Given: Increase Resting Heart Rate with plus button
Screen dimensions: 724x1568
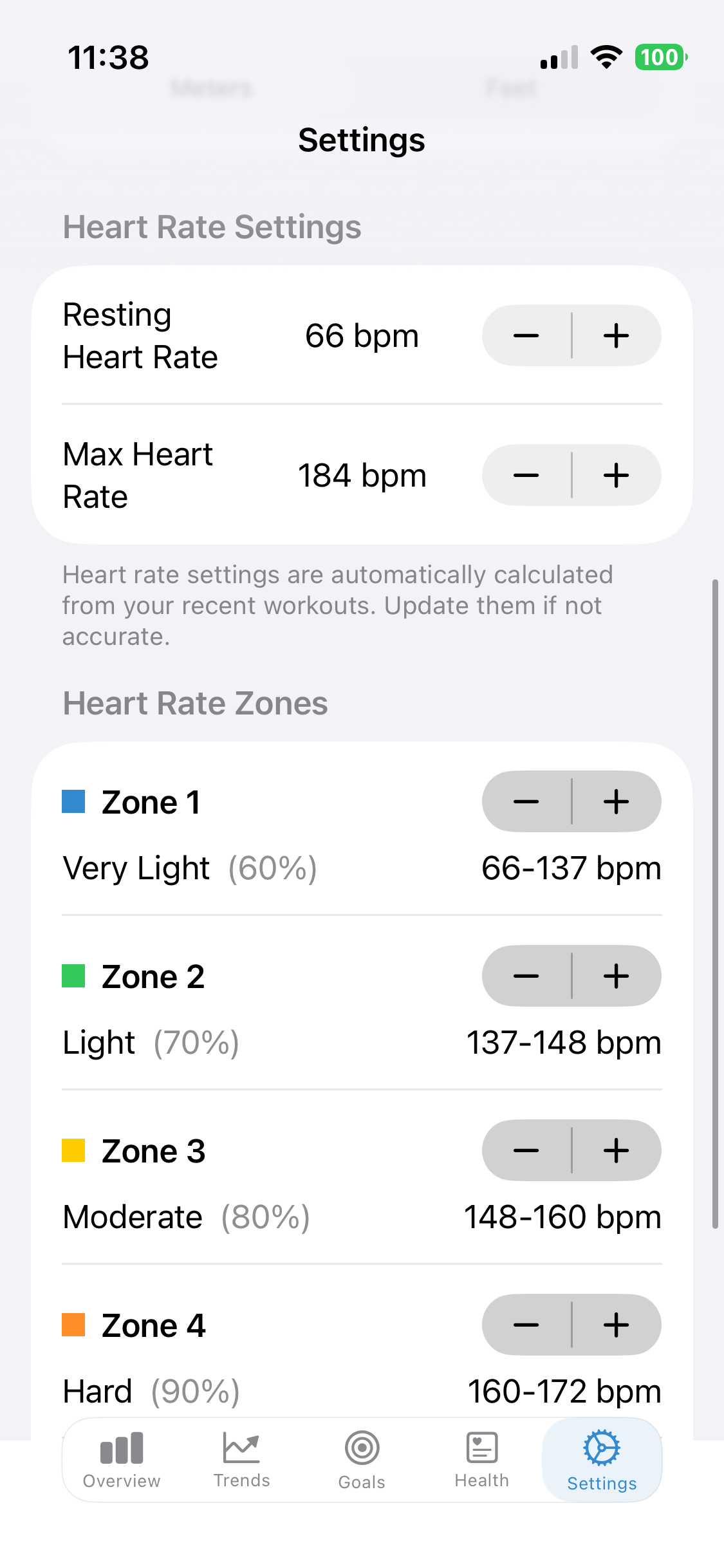Looking at the screenshot, I should click(615, 335).
